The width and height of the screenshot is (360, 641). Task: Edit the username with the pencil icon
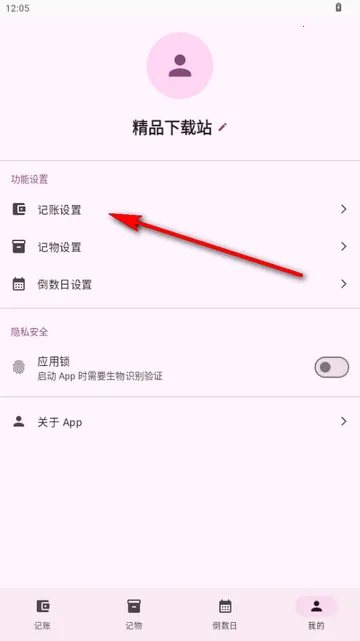tap(222, 127)
